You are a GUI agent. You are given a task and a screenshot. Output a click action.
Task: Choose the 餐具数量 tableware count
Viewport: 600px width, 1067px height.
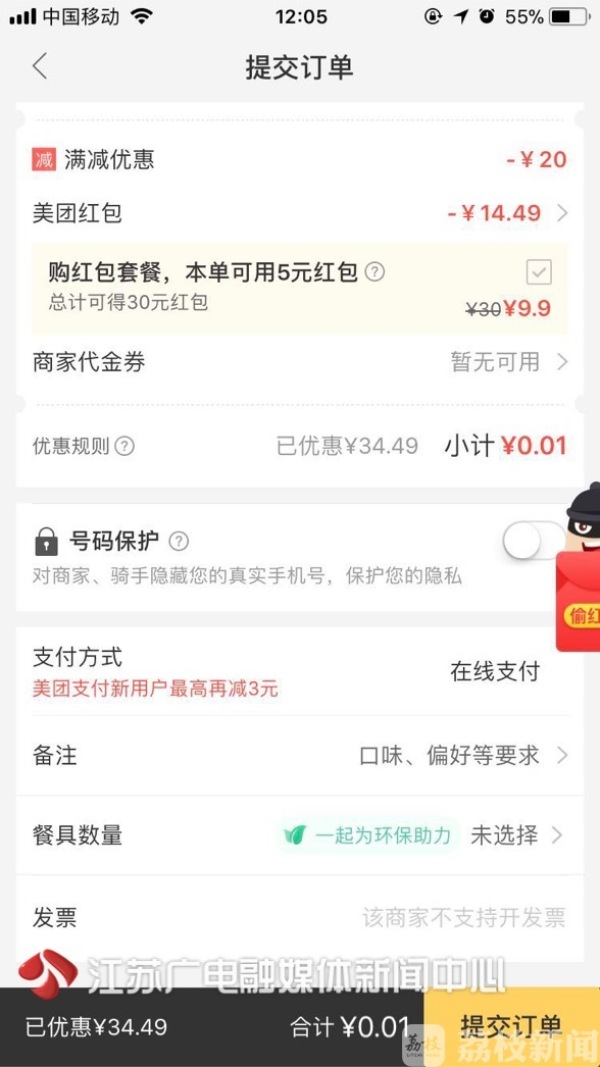300,835
